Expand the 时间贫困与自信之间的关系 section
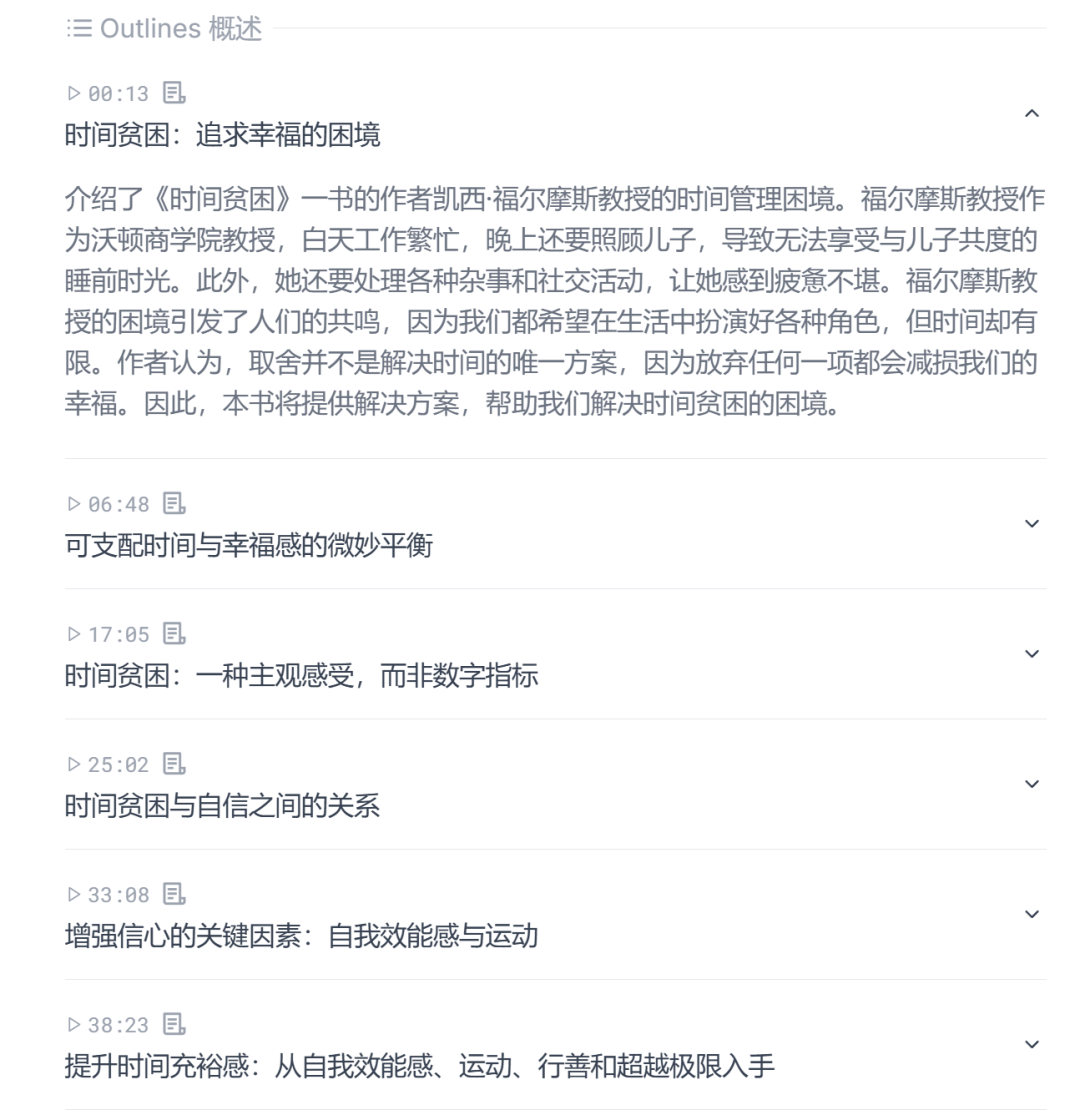Screen dimensions: 1080x1110 click(x=1031, y=781)
